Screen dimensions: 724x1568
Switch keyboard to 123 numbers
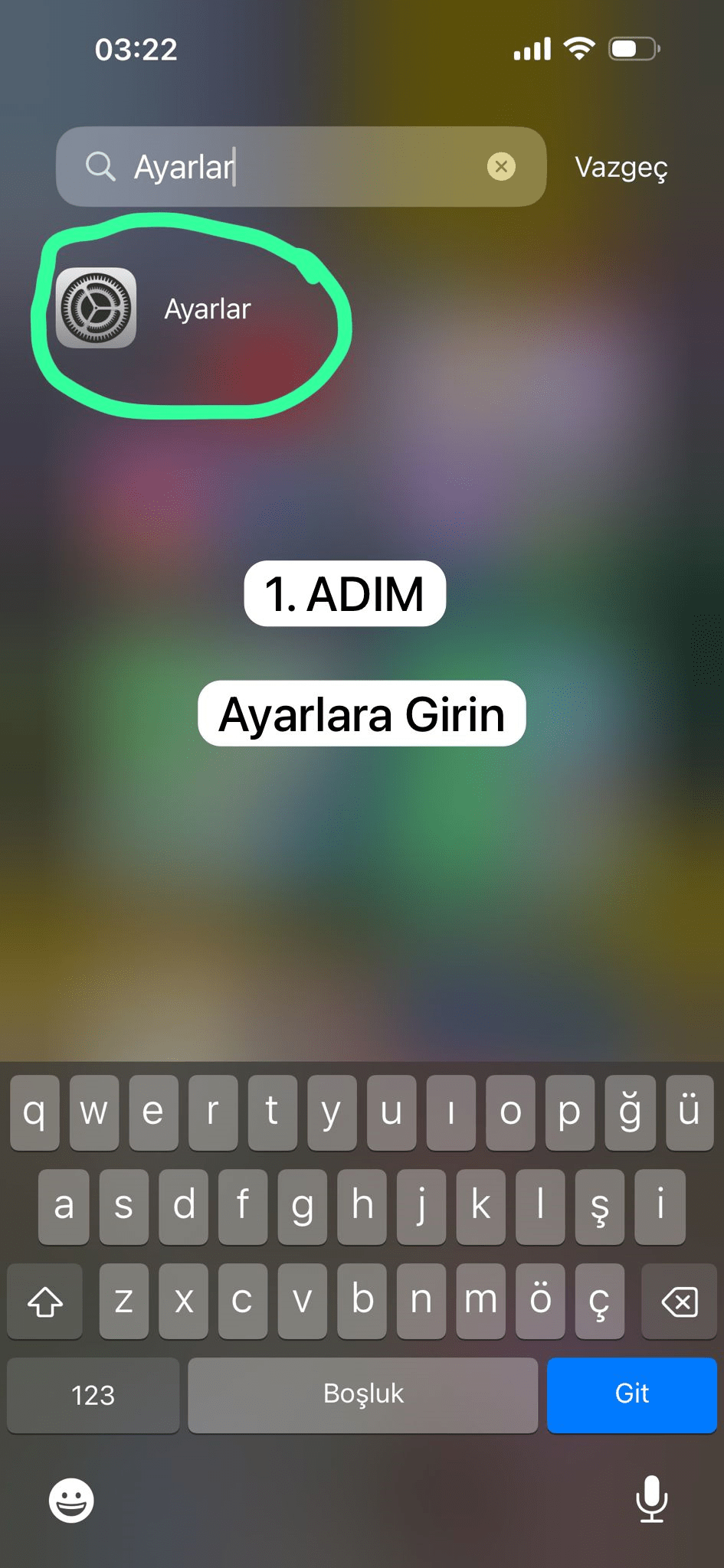(x=93, y=1394)
